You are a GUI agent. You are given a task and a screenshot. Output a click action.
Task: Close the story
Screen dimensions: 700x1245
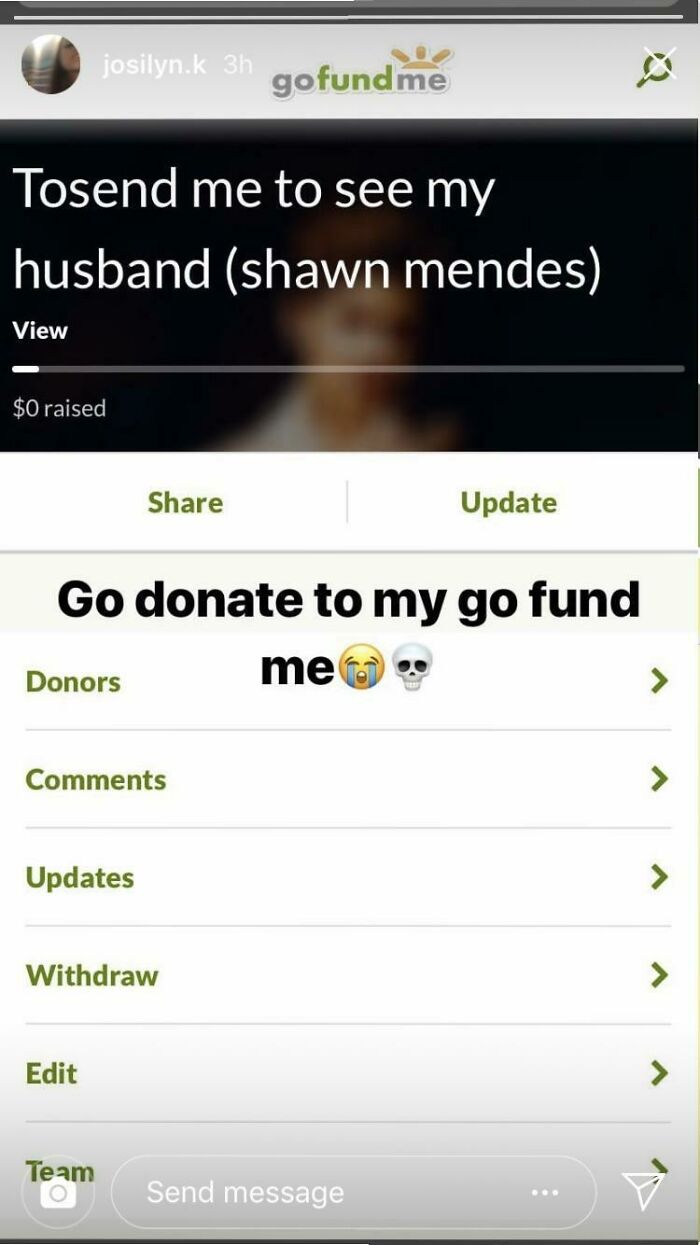[x=657, y=66]
